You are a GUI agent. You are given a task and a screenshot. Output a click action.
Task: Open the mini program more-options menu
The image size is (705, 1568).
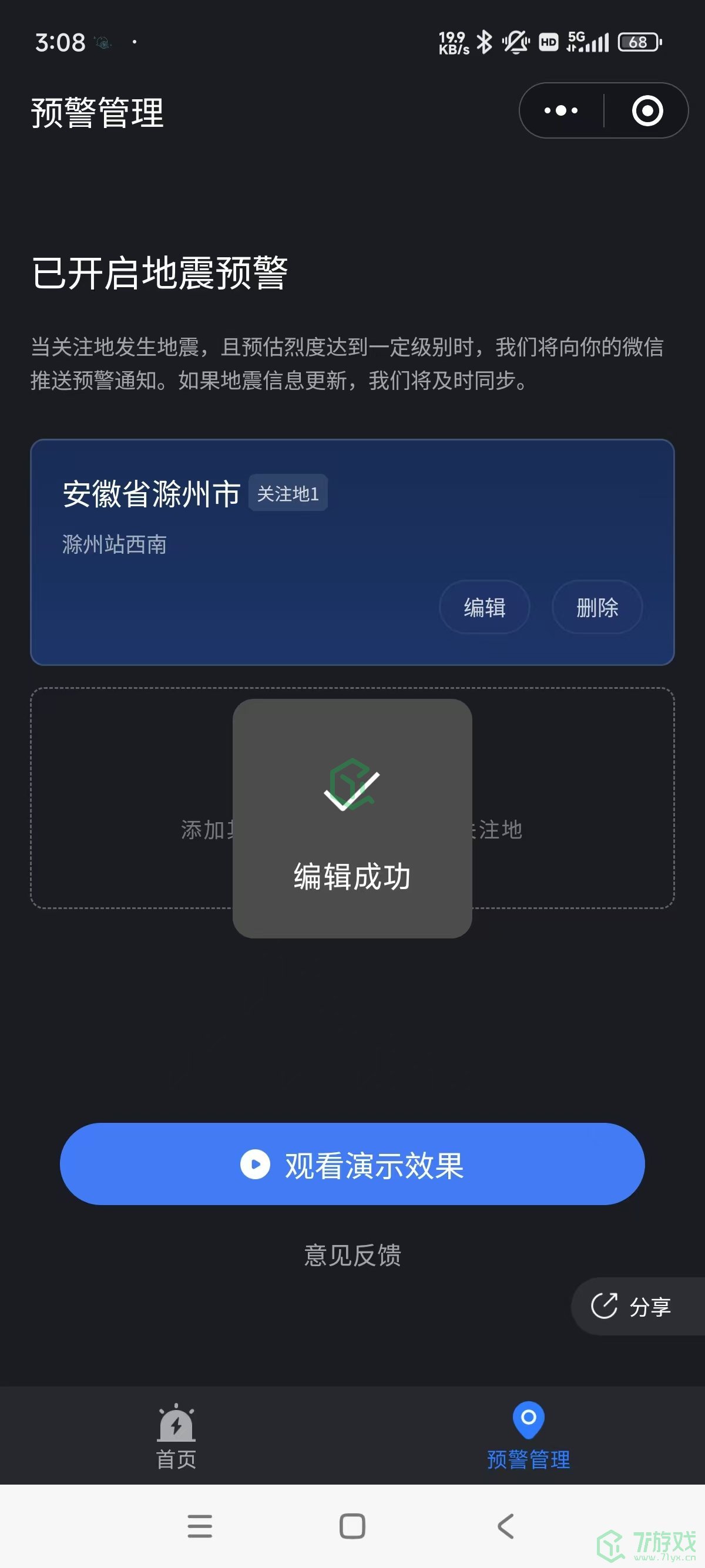pyautogui.click(x=560, y=111)
